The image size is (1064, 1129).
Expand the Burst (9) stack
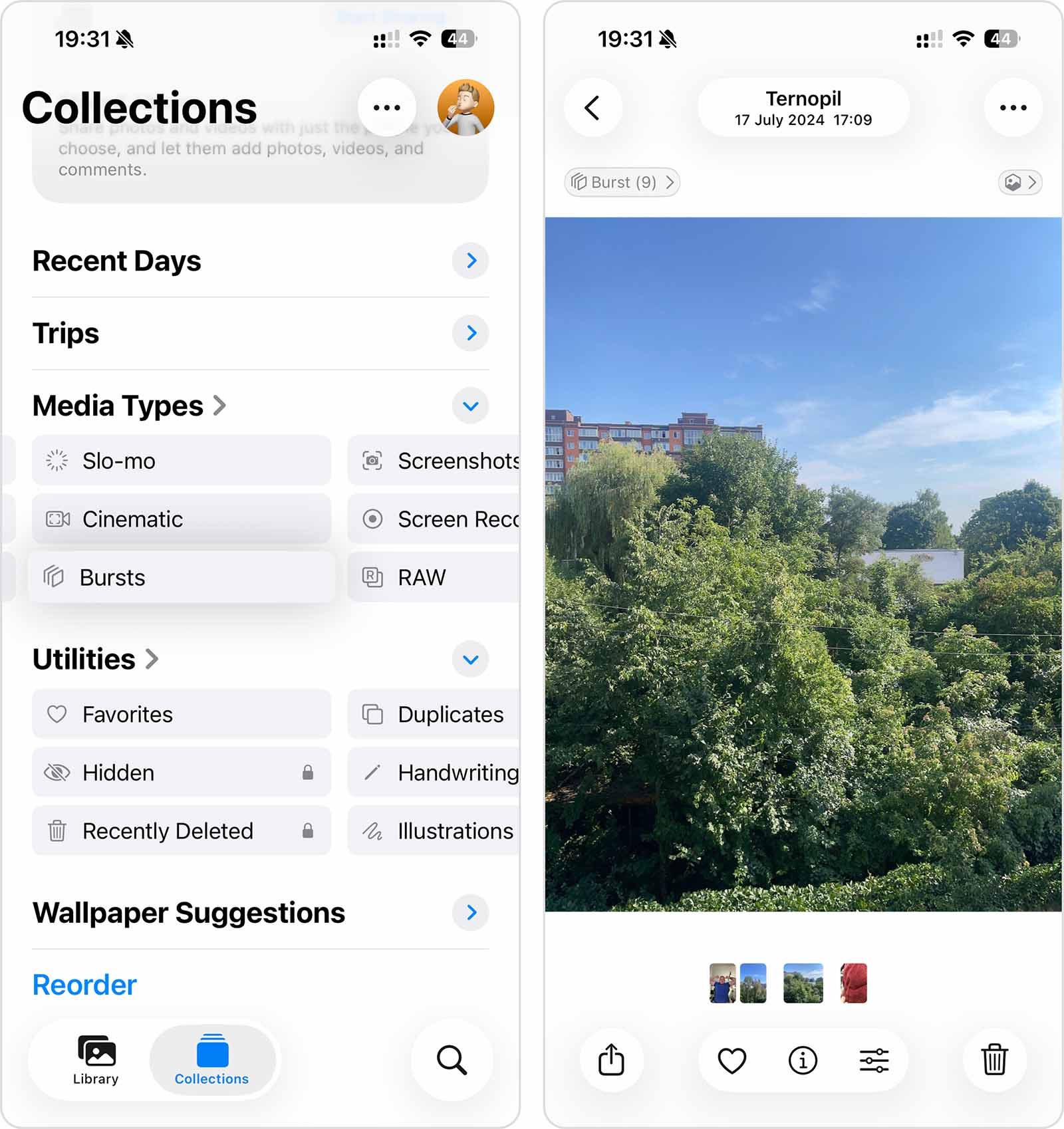point(621,182)
